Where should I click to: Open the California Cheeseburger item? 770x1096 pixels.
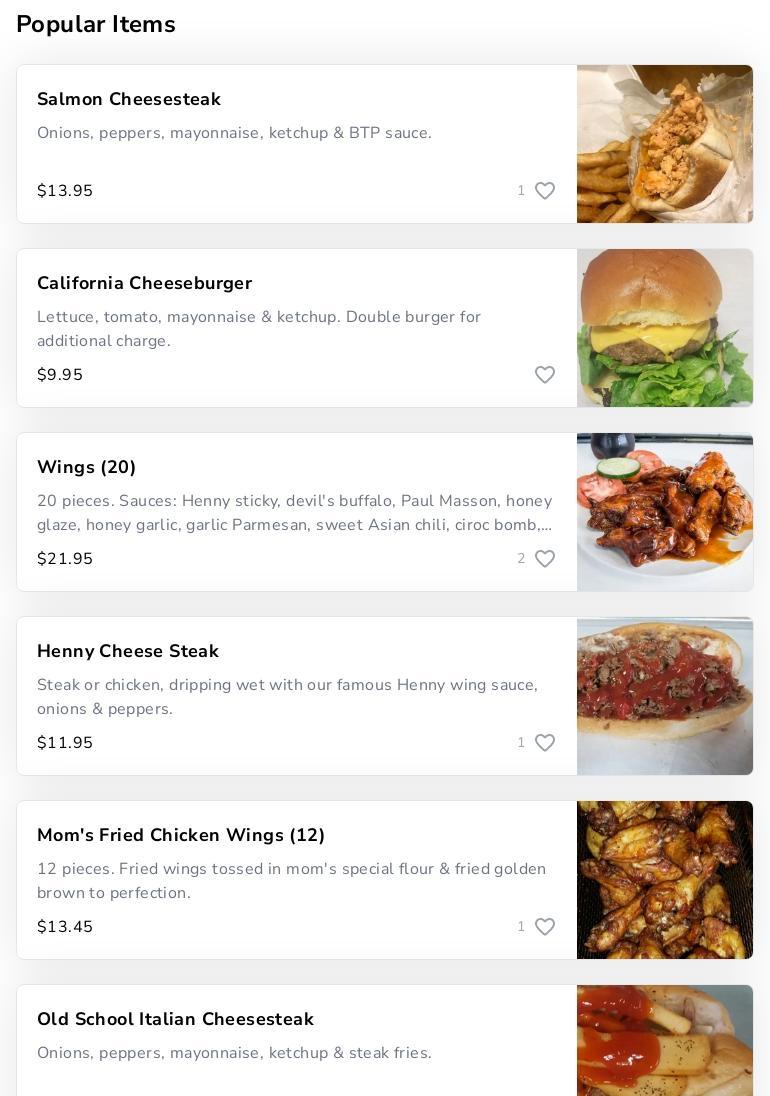point(144,283)
